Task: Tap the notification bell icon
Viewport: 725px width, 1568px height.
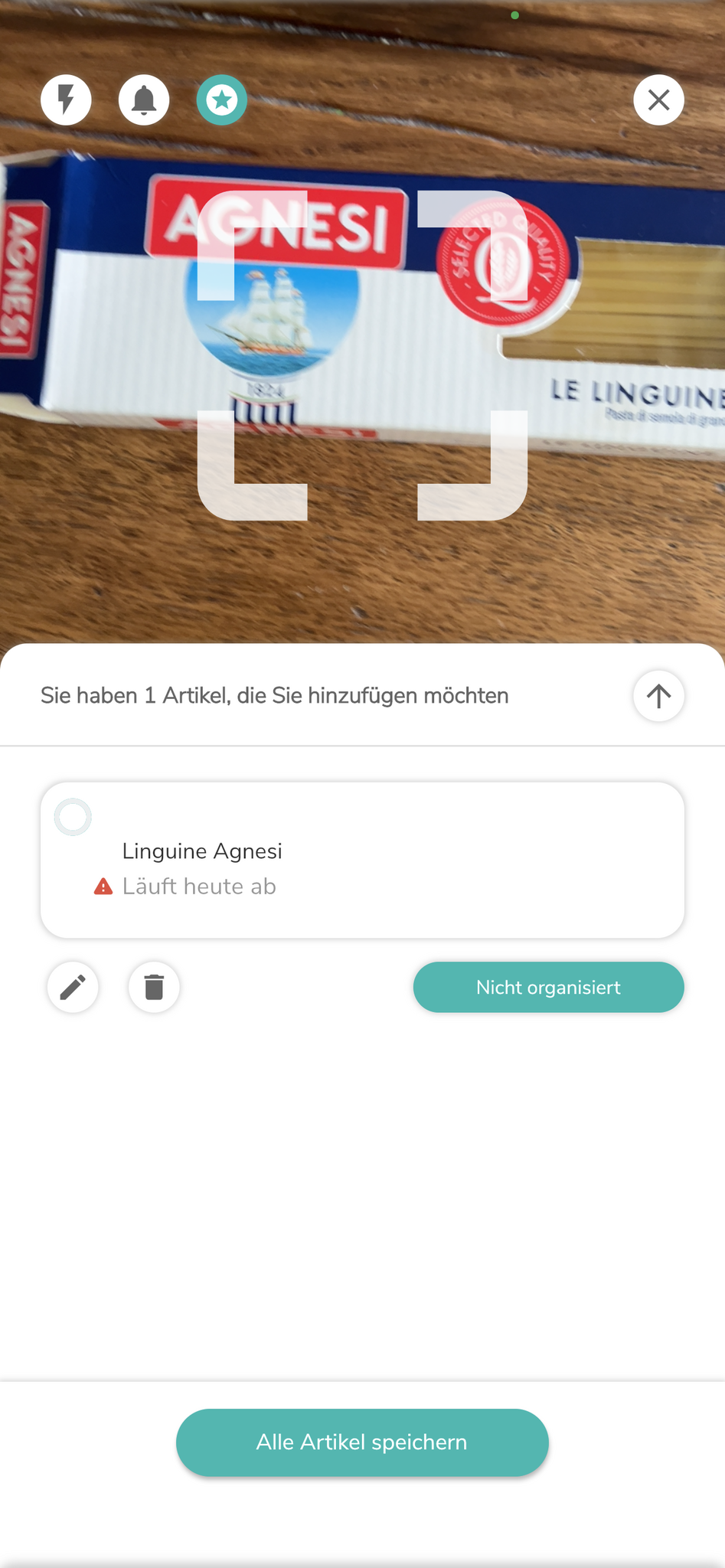Action: point(144,100)
